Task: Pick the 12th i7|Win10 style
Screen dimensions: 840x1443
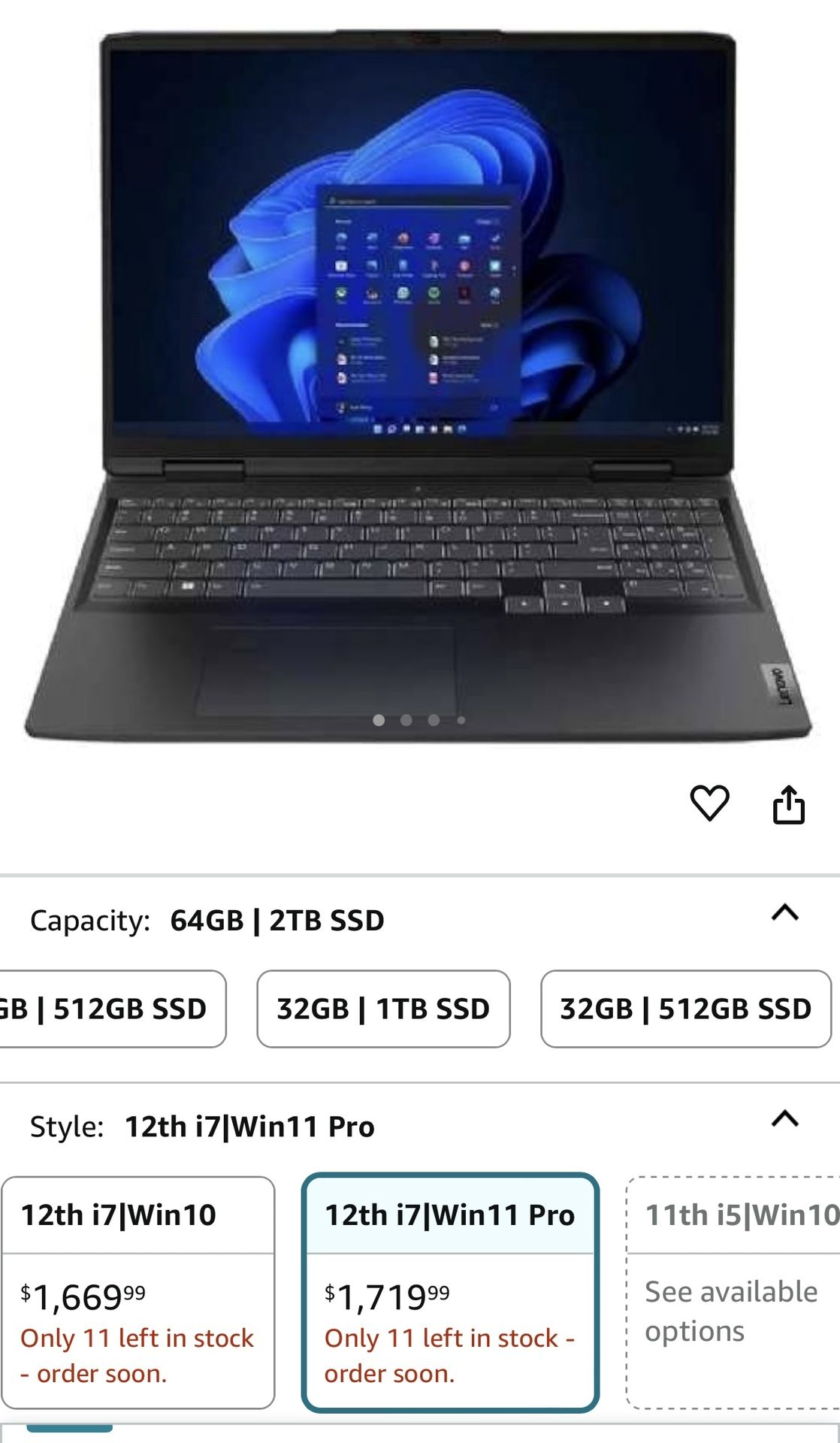Action: [138, 1292]
